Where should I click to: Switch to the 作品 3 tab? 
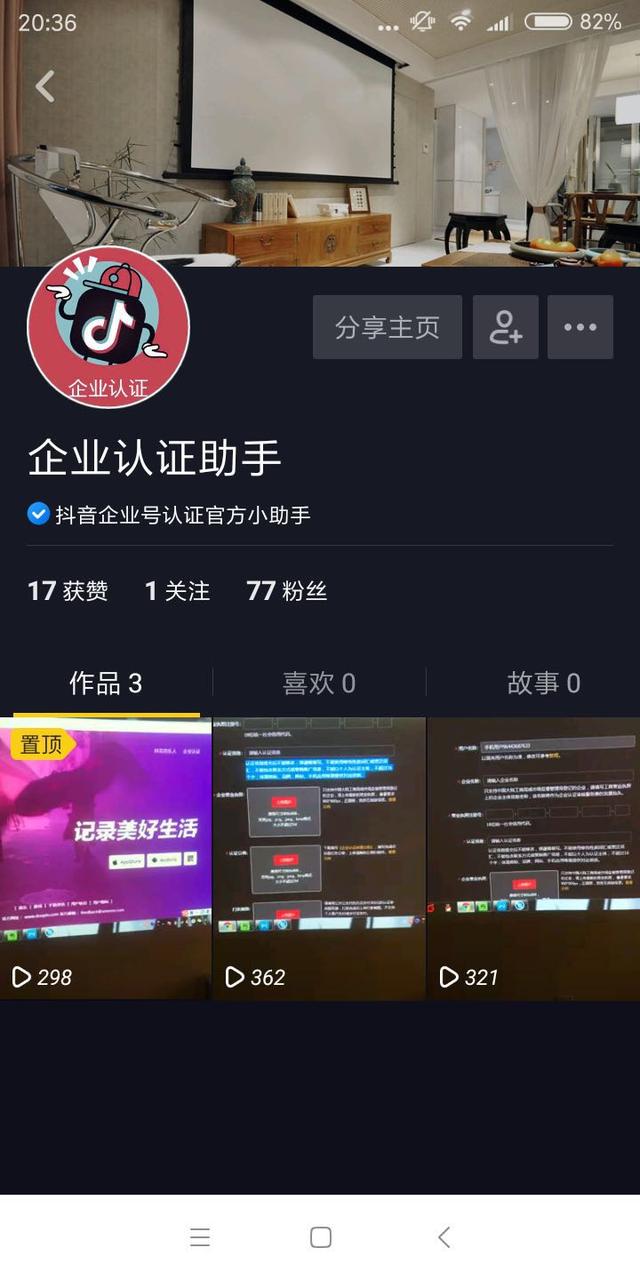tap(105, 683)
